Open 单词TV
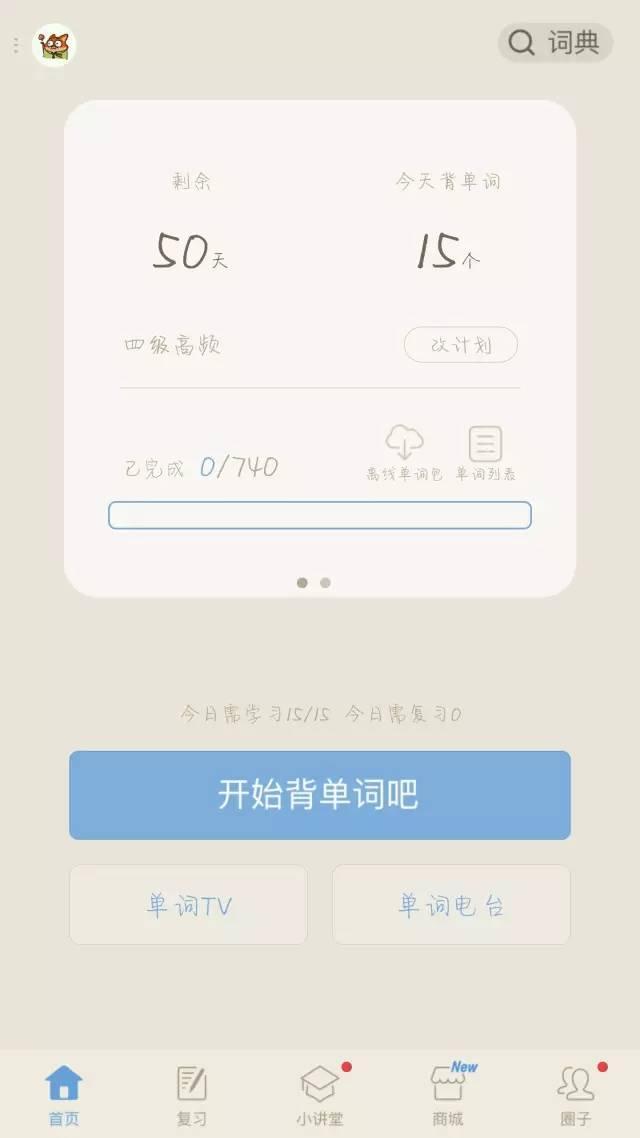Image resolution: width=640 pixels, height=1138 pixels. pos(189,904)
